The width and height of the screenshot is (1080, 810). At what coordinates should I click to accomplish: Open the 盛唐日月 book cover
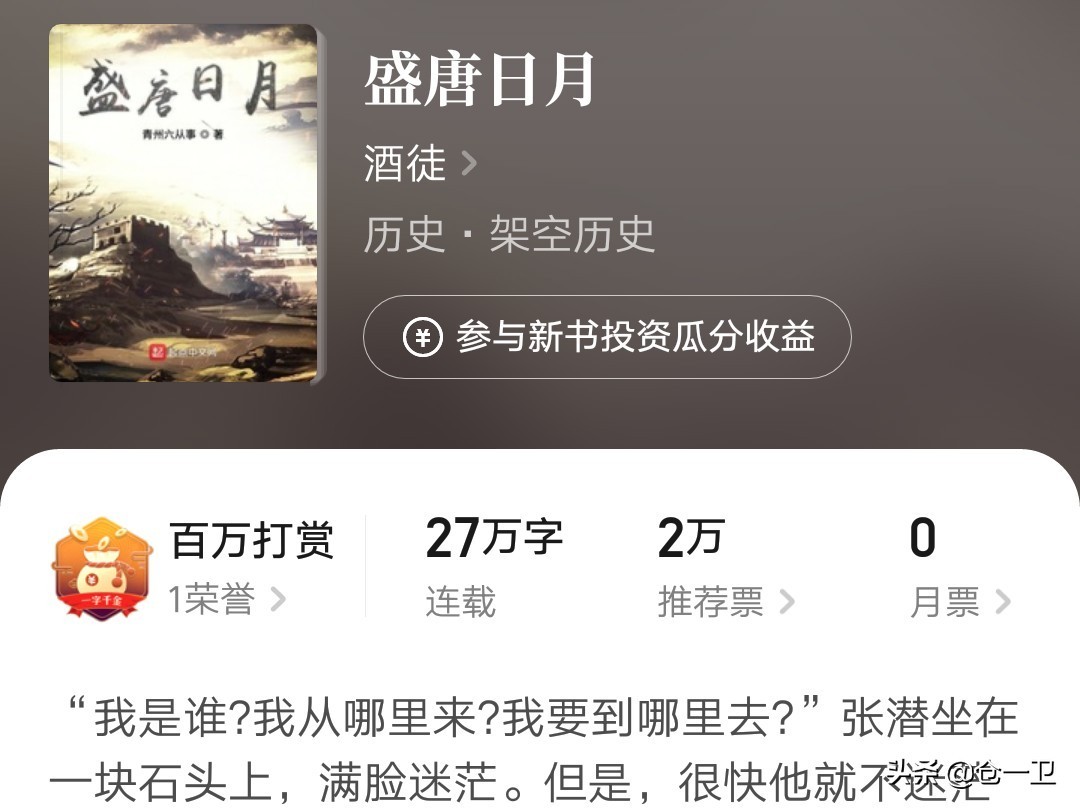(x=183, y=203)
